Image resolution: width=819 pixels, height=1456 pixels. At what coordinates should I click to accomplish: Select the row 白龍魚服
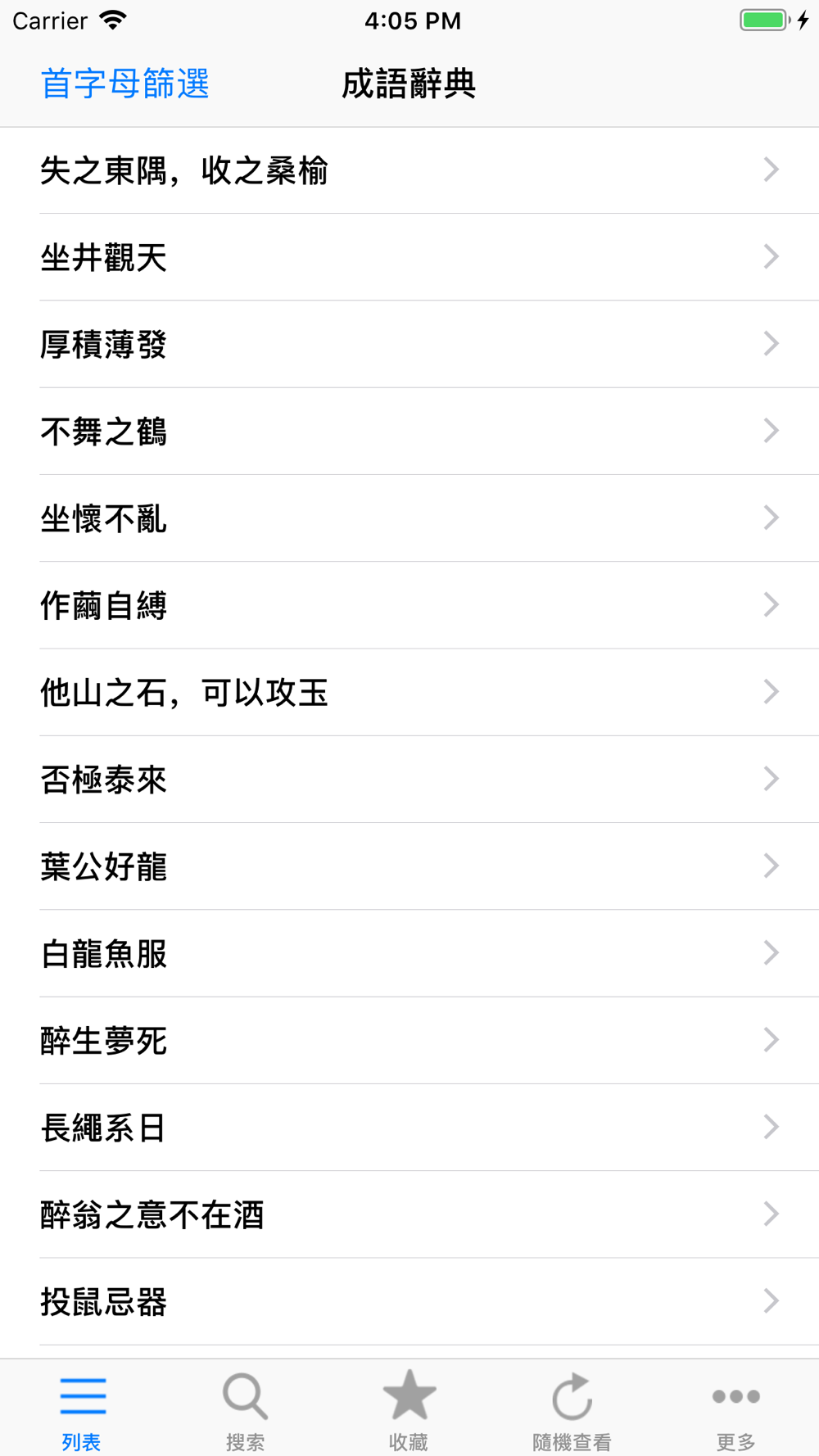coord(409,953)
